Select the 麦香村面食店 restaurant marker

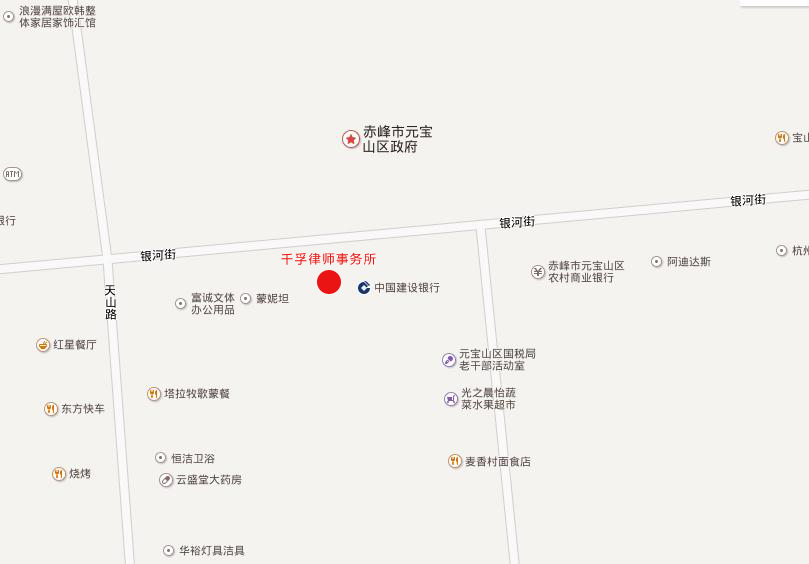pyautogui.click(x=455, y=461)
